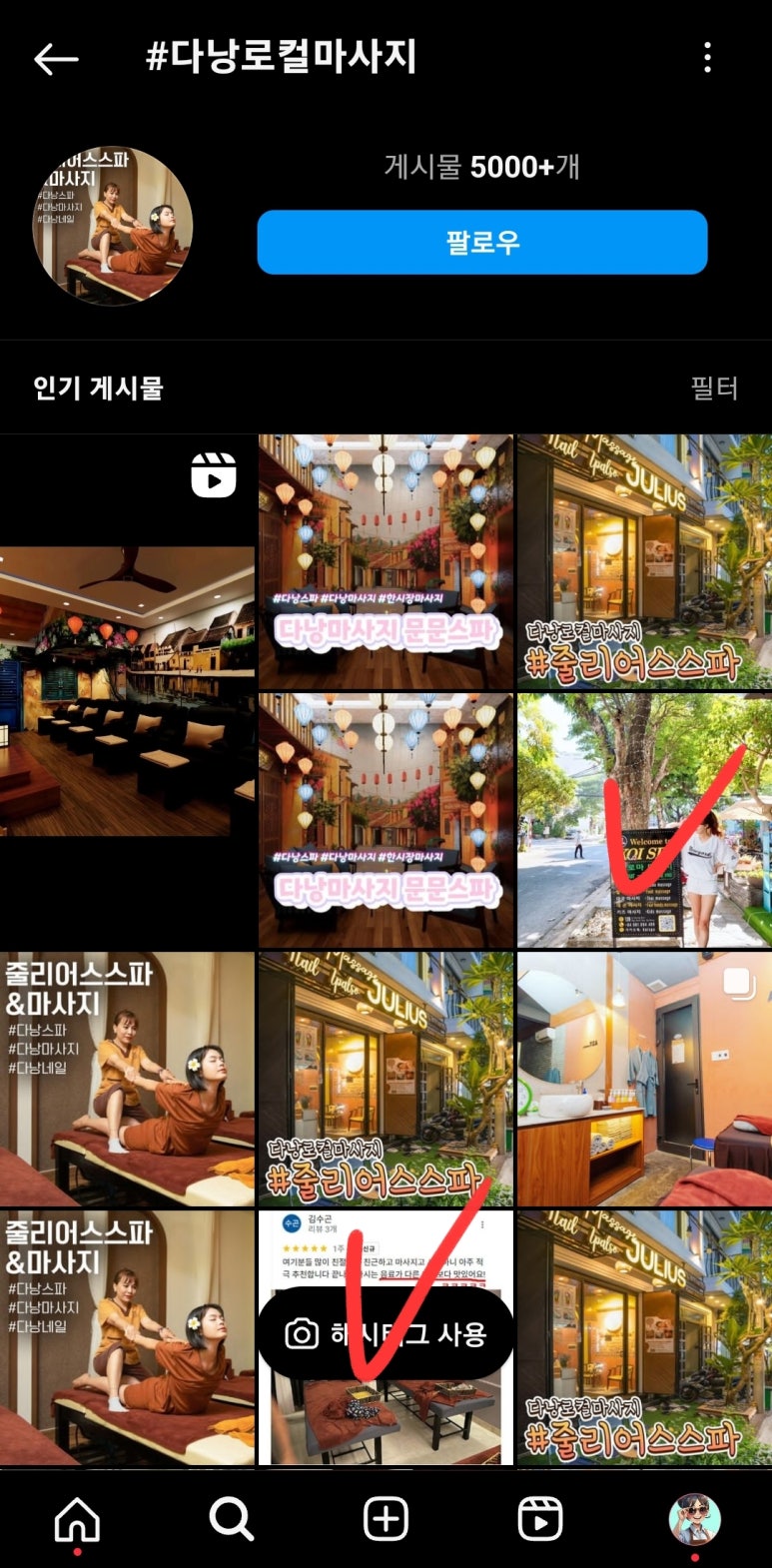The image size is (772, 1568).
Task: Tap the blue 팔로우 button
Action: (x=481, y=243)
